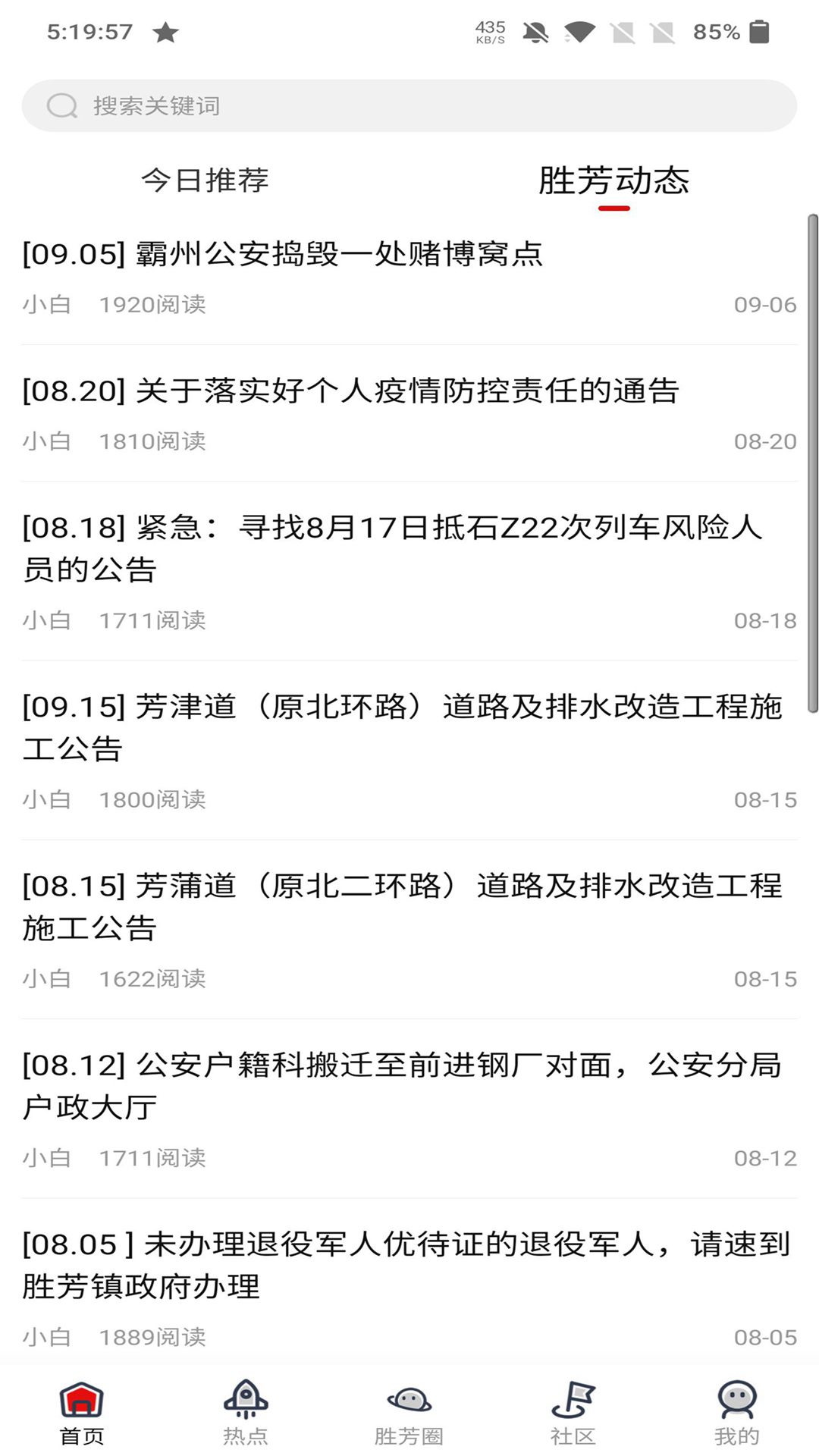Switch to the 热点 tab
Image resolution: width=819 pixels, height=1456 pixels.
[x=246, y=1413]
